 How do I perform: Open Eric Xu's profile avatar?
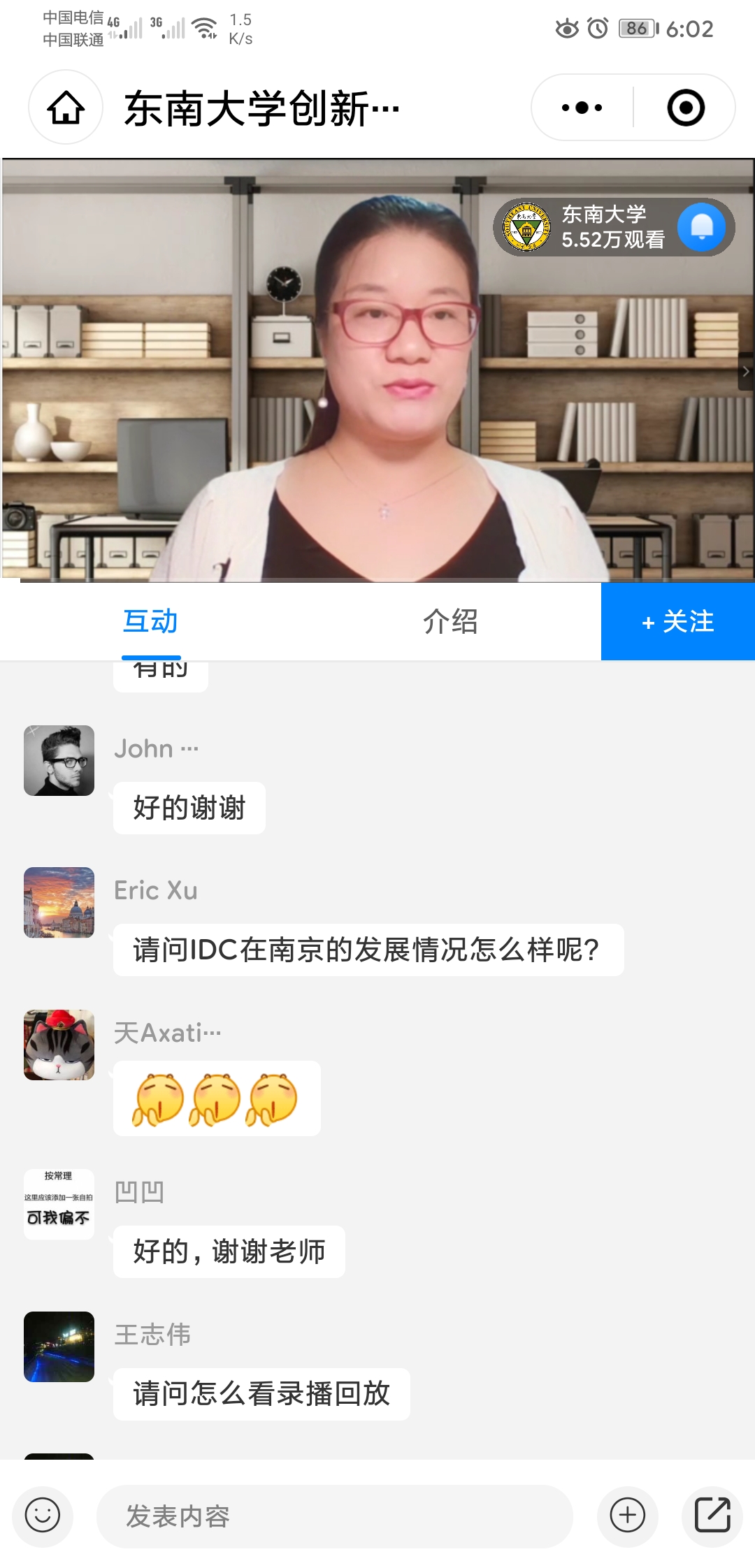coord(59,902)
